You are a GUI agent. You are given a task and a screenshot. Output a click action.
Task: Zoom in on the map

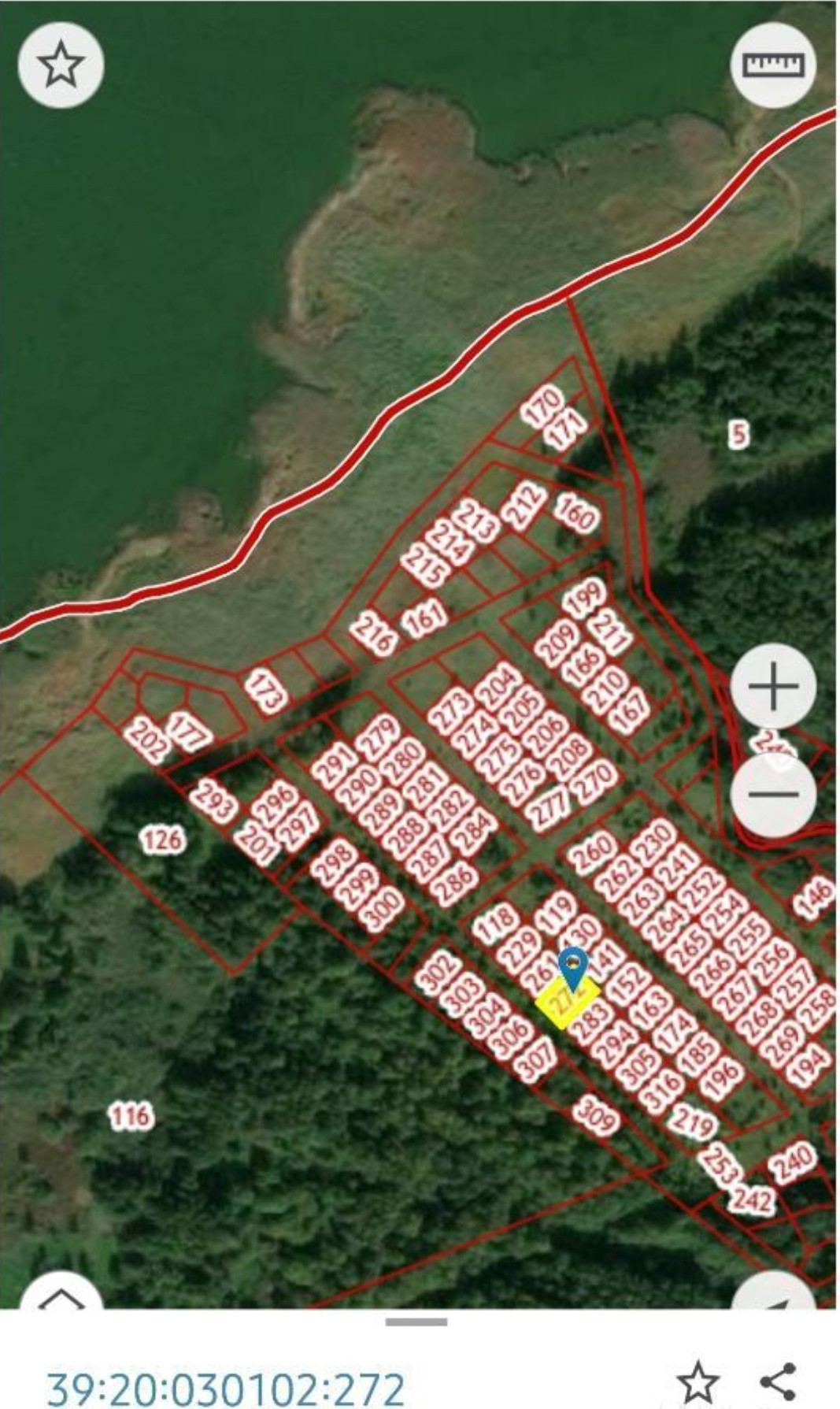773,687
